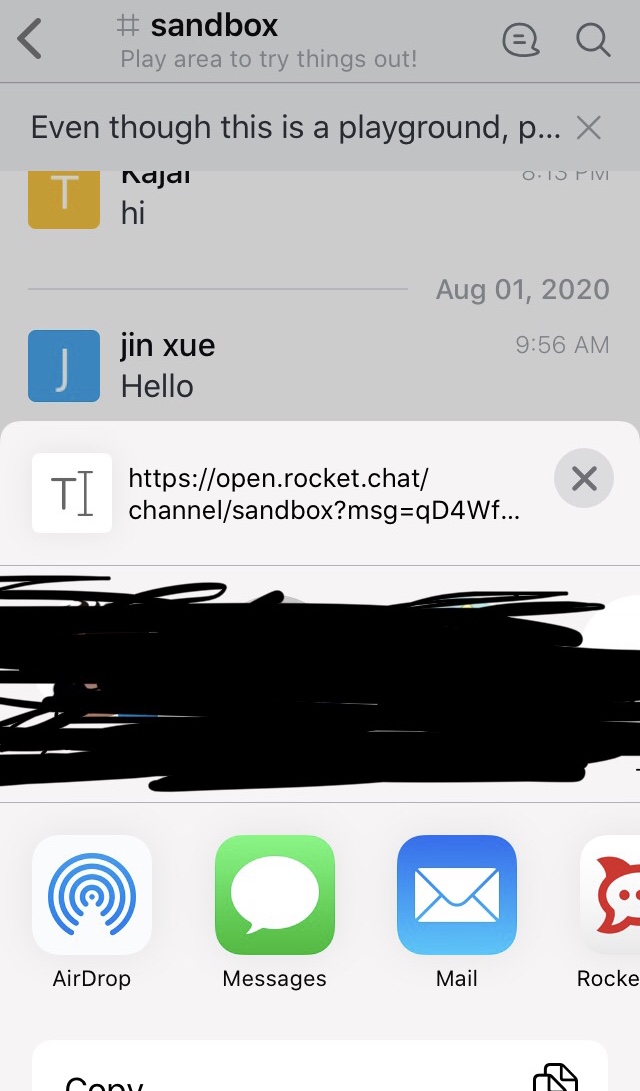Share the link via AirDrop
640x1091 pixels.
pos(92,895)
